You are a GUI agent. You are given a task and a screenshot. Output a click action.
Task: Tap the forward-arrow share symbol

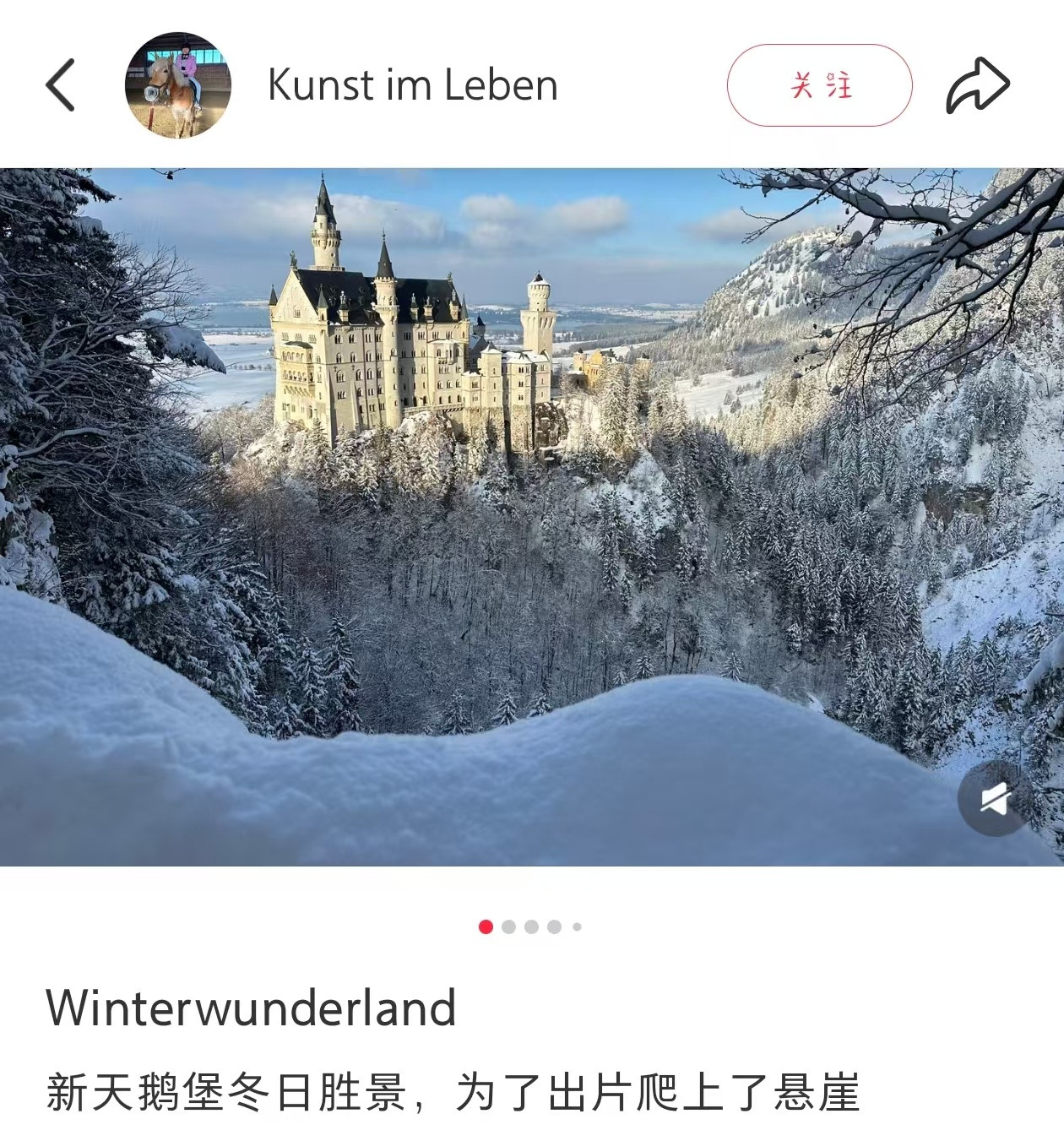tap(980, 83)
